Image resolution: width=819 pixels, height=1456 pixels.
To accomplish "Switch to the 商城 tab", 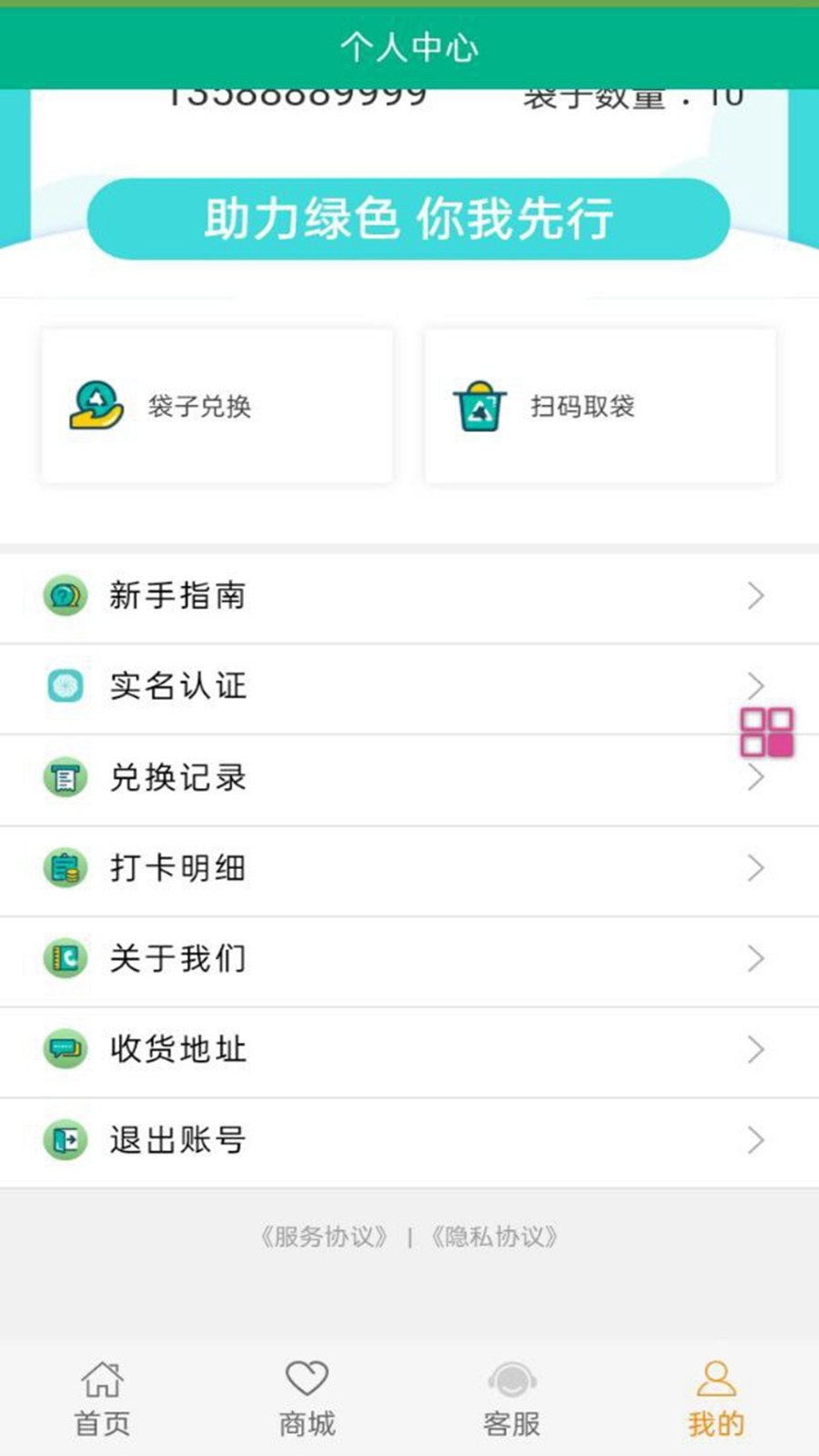I will (x=307, y=1399).
